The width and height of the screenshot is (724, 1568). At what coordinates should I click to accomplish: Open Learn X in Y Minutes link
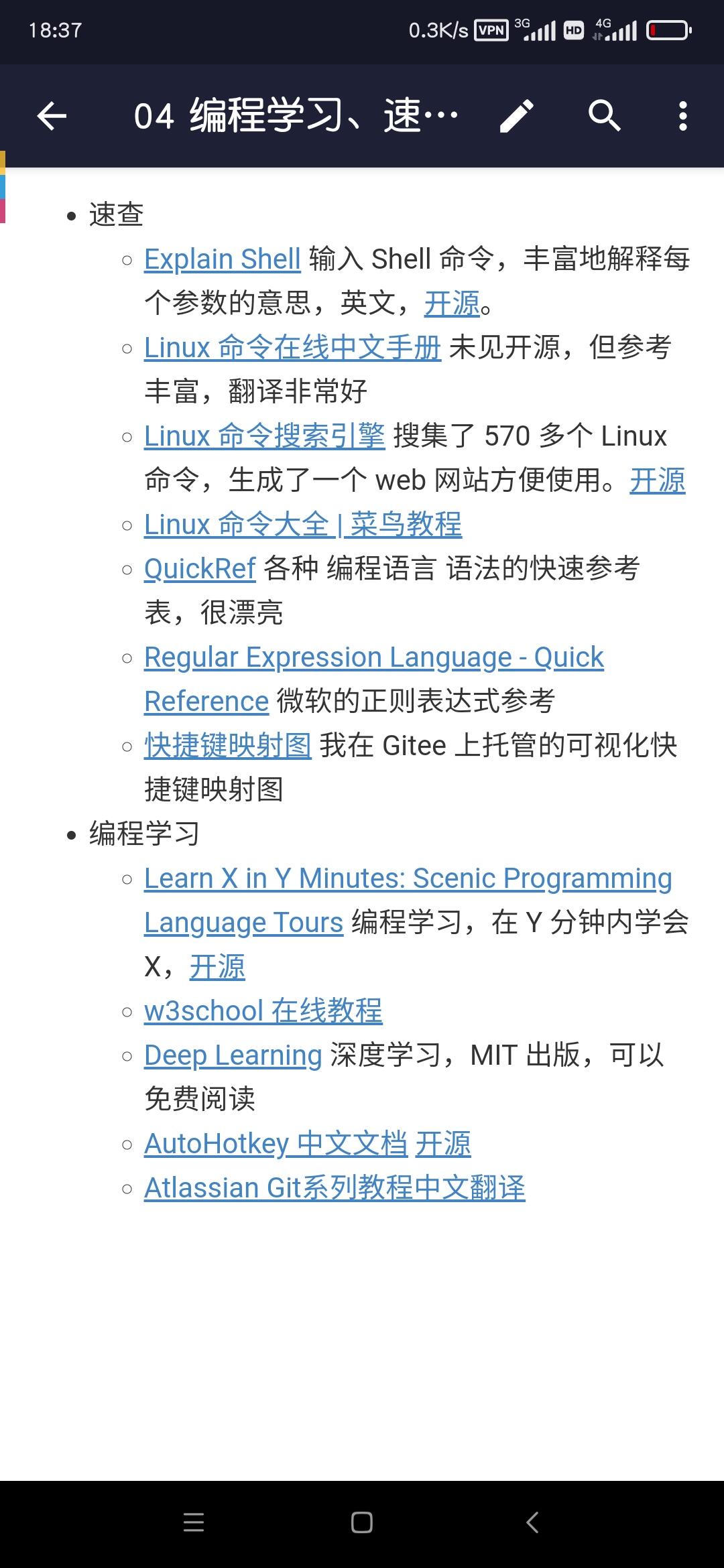tap(408, 878)
